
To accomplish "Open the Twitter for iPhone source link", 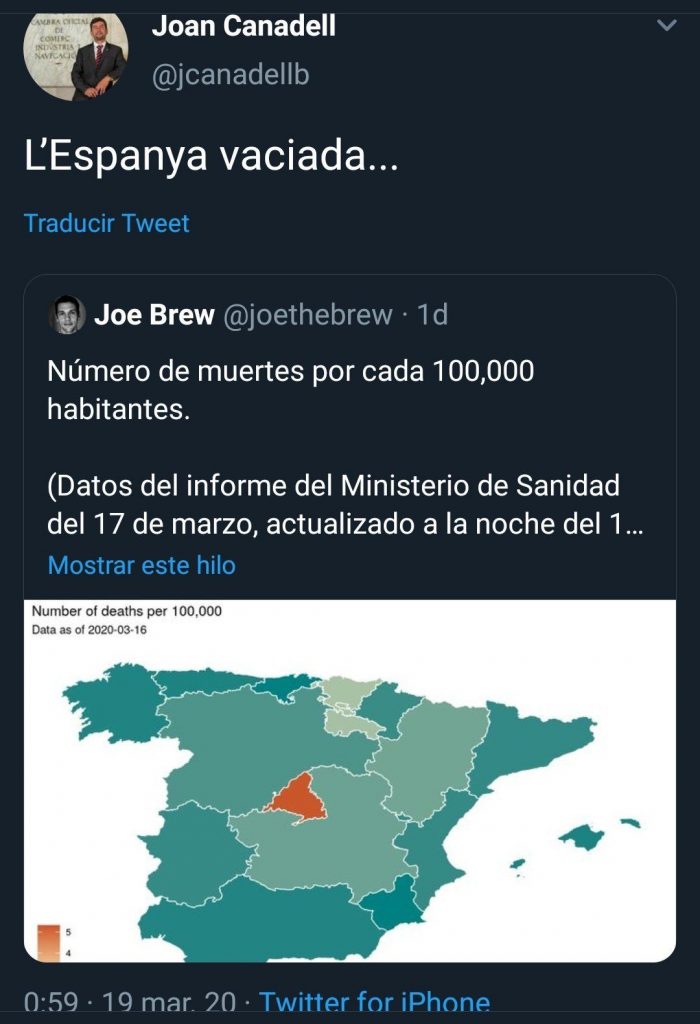I will pyautogui.click(x=375, y=1003).
